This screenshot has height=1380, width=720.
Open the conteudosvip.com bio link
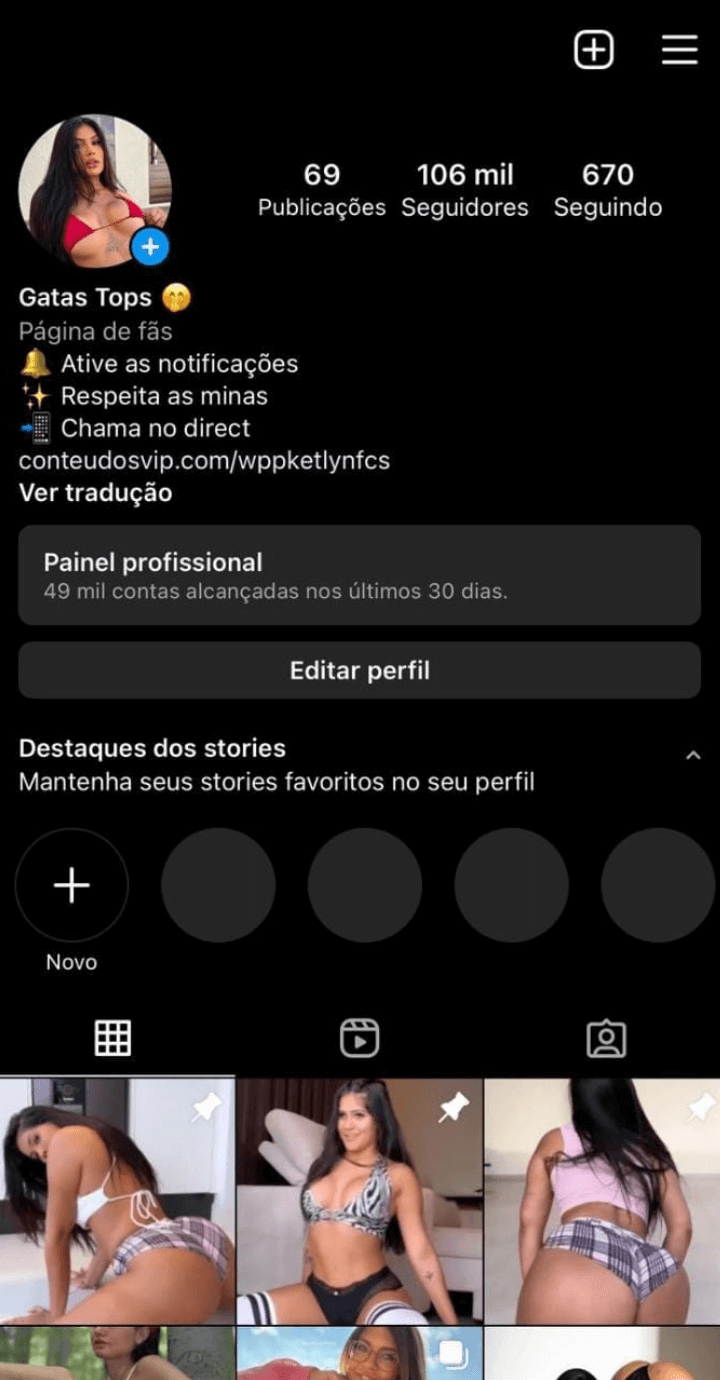coord(205,461)
